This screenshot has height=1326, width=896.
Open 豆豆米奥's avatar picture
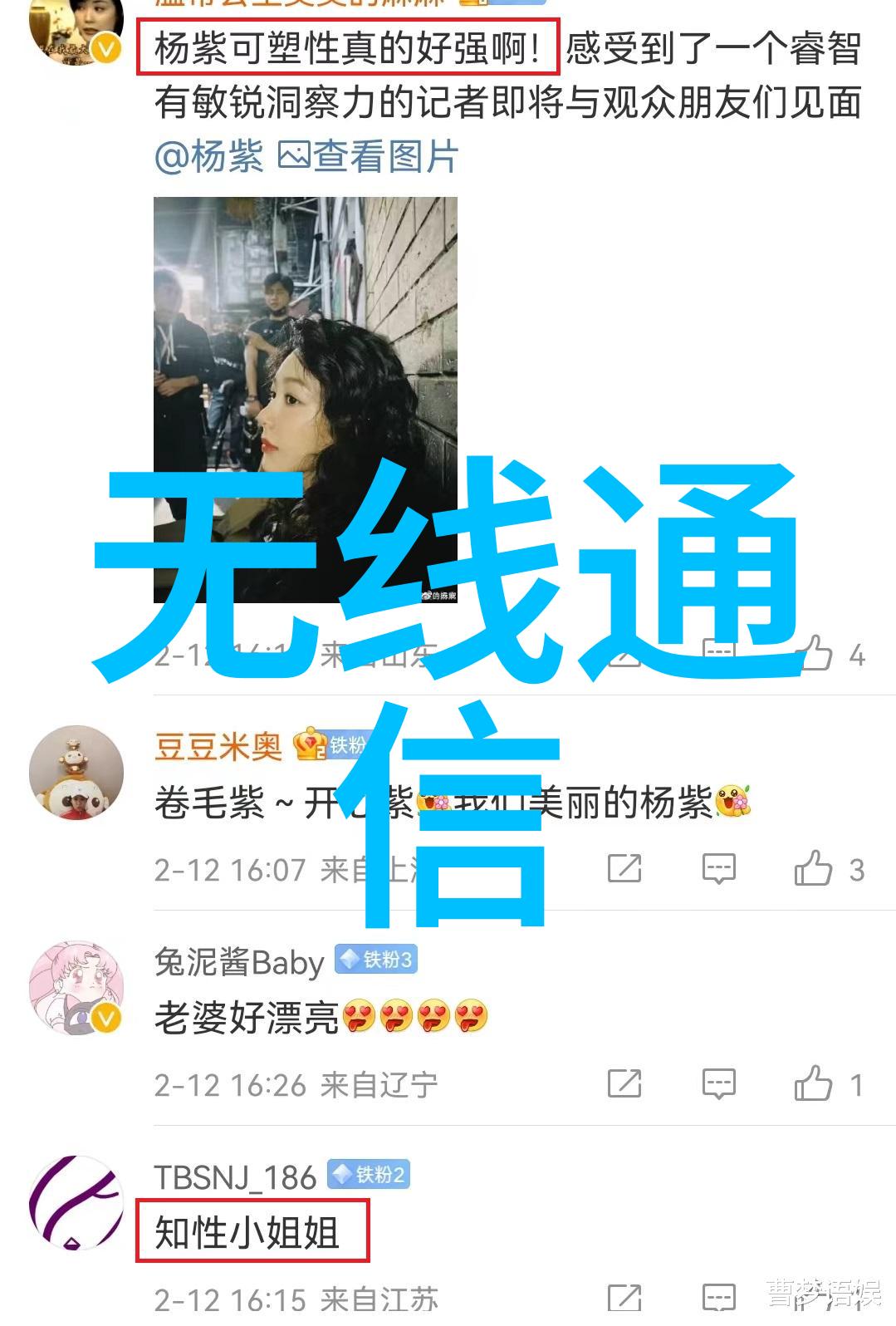point(76,773)
